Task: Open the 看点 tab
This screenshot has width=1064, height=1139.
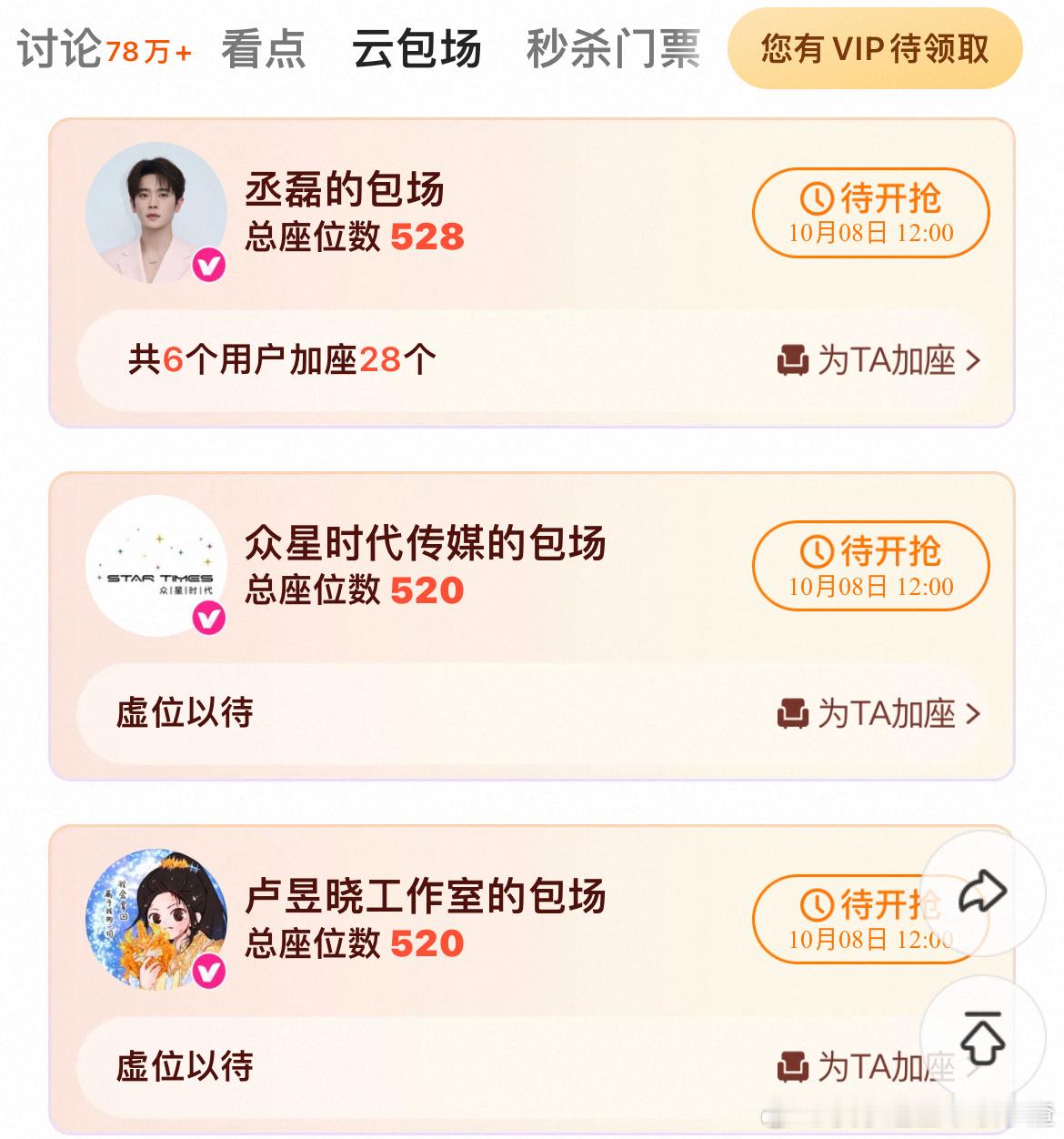Action: pyautogui.click(x=263, y=49)
